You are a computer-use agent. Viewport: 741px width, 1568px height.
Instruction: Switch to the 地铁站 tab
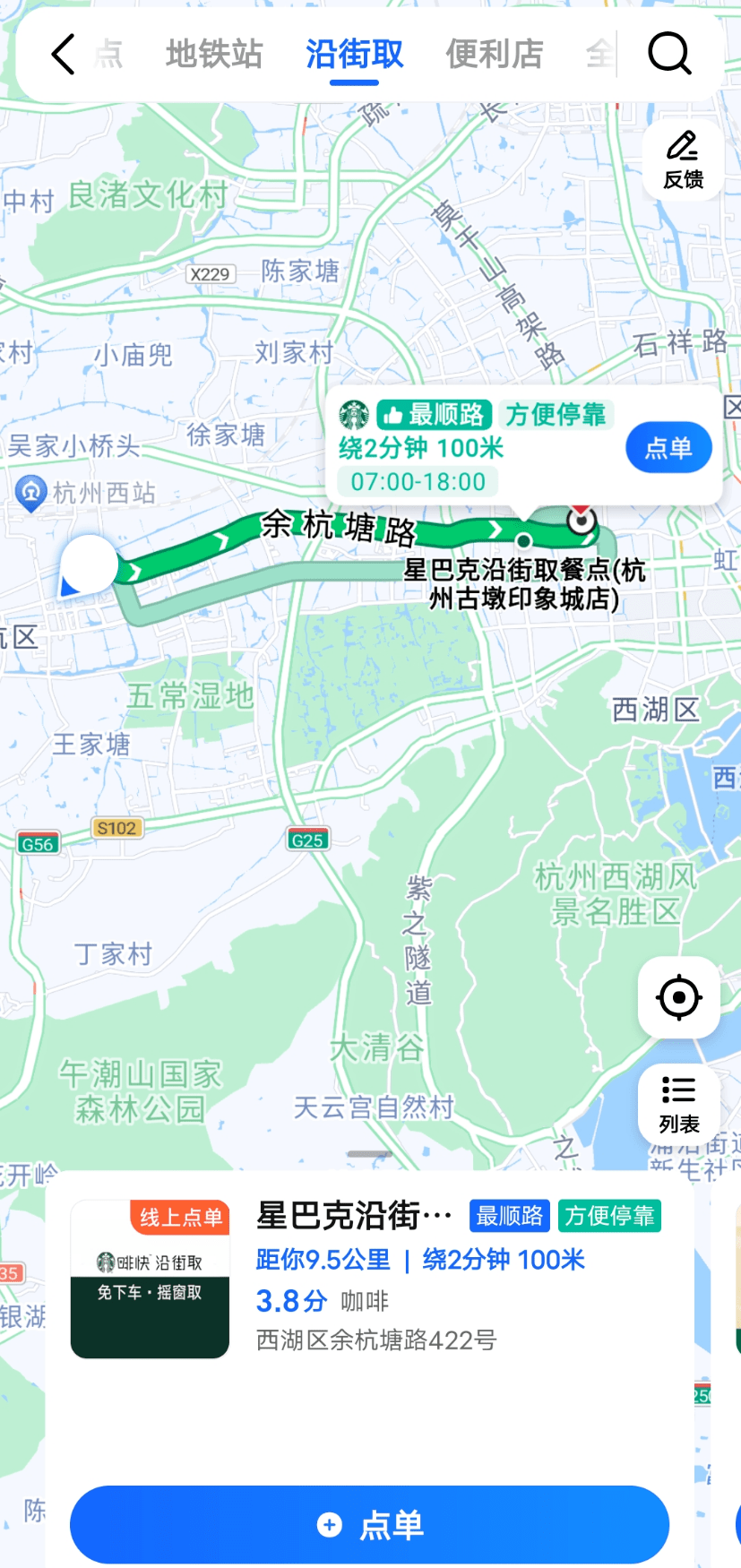pos(214,55)
